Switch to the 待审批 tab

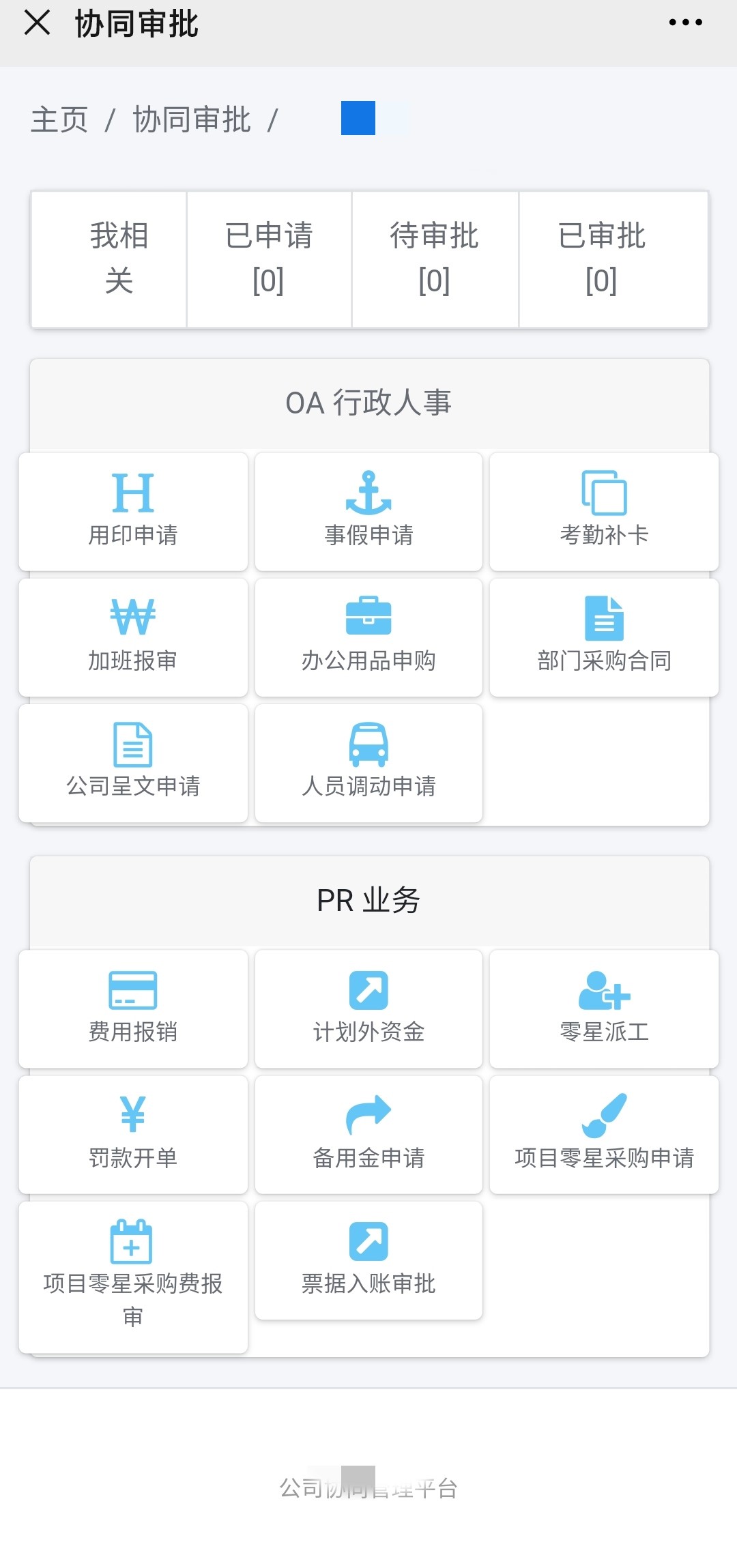click(x=435, y=259)
